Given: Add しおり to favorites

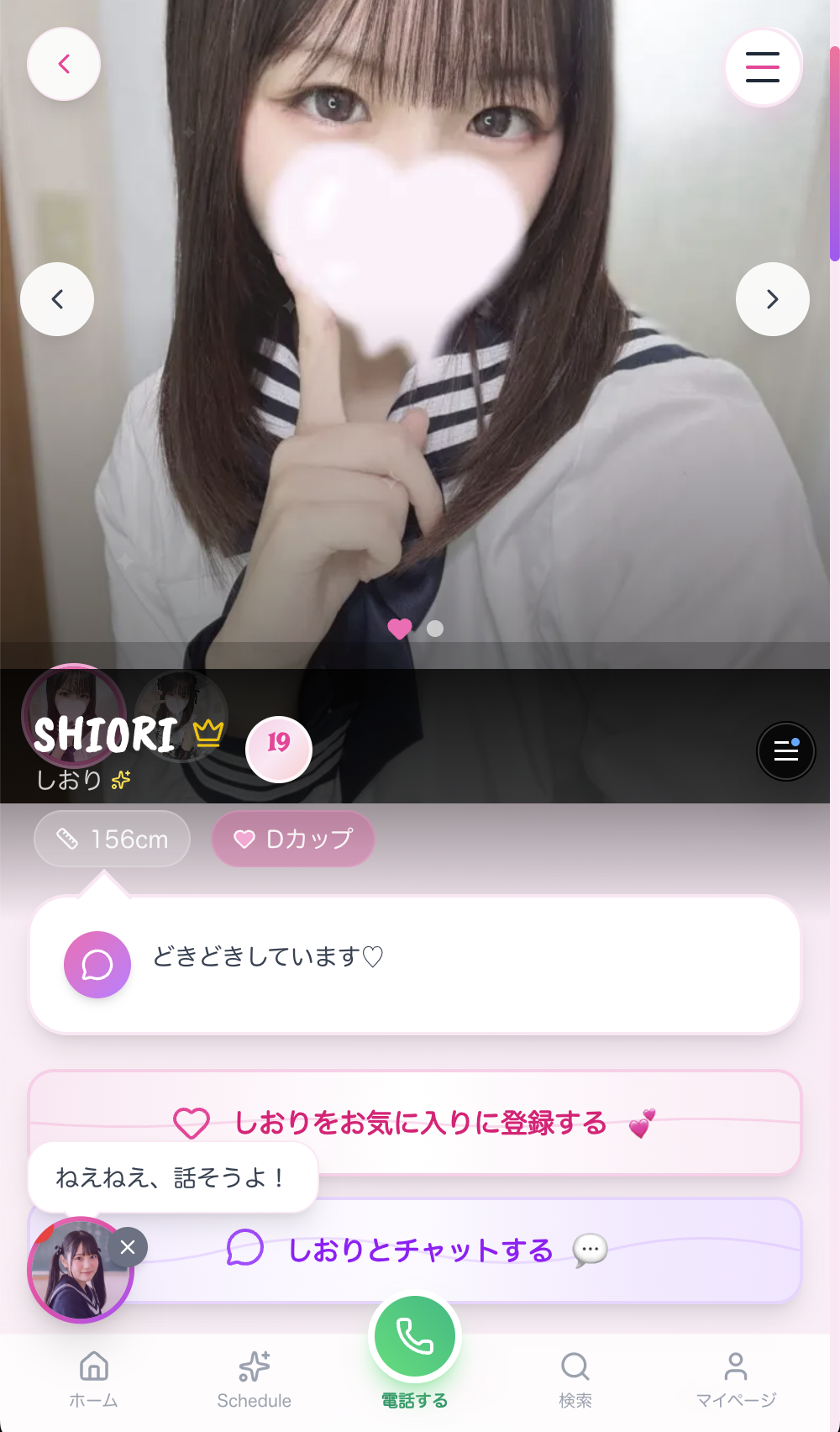Looking at the screenshot, I should [x=415, y=1123].
